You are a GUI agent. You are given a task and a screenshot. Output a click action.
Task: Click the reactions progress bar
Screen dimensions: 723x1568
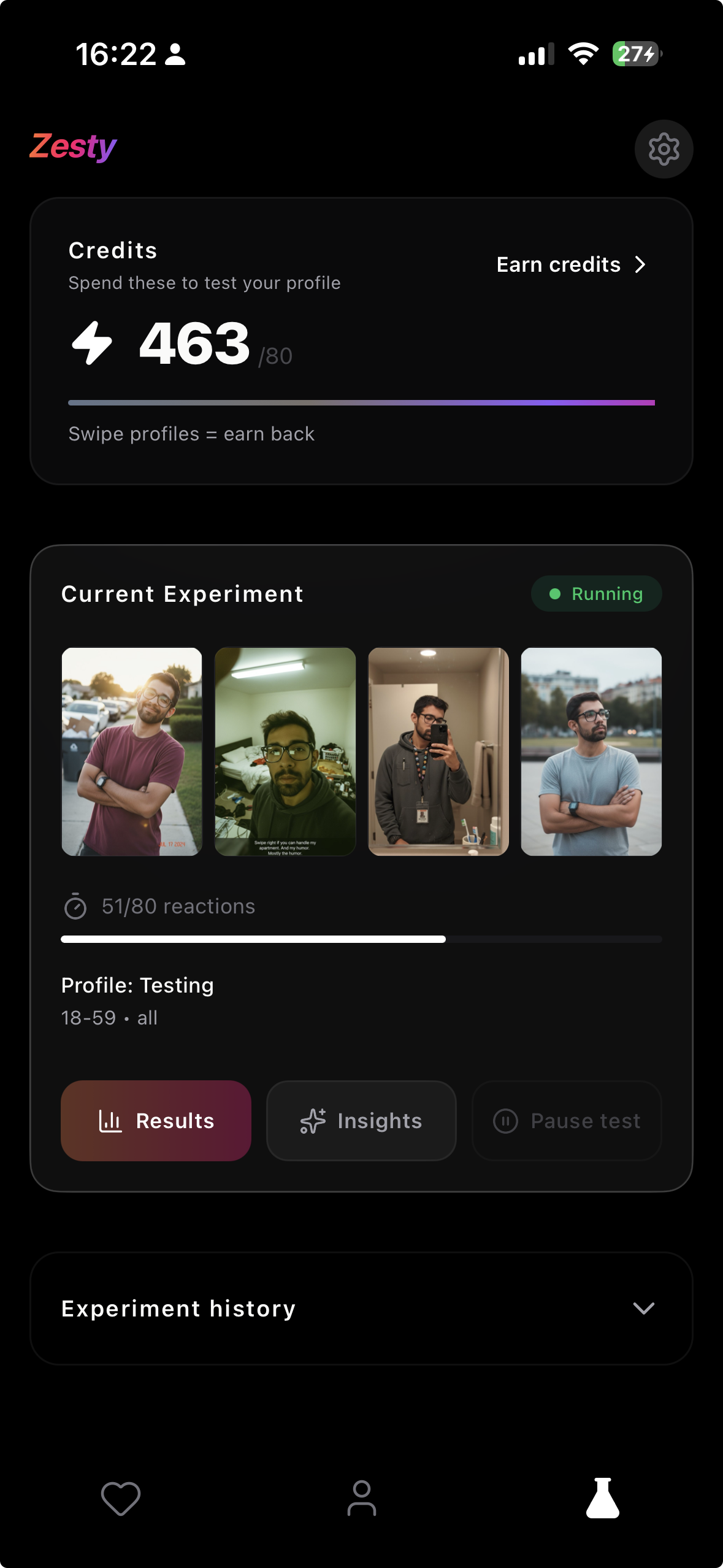coord(361,939)
